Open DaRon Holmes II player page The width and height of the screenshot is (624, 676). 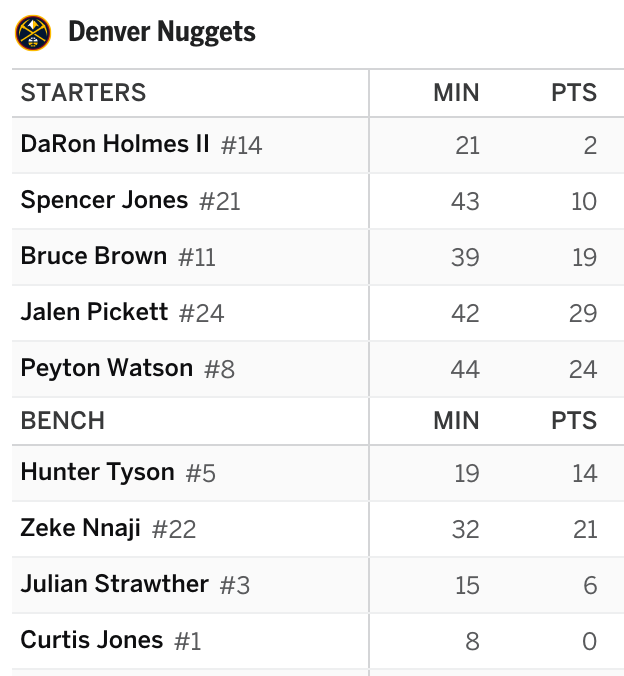pos(115,144)
